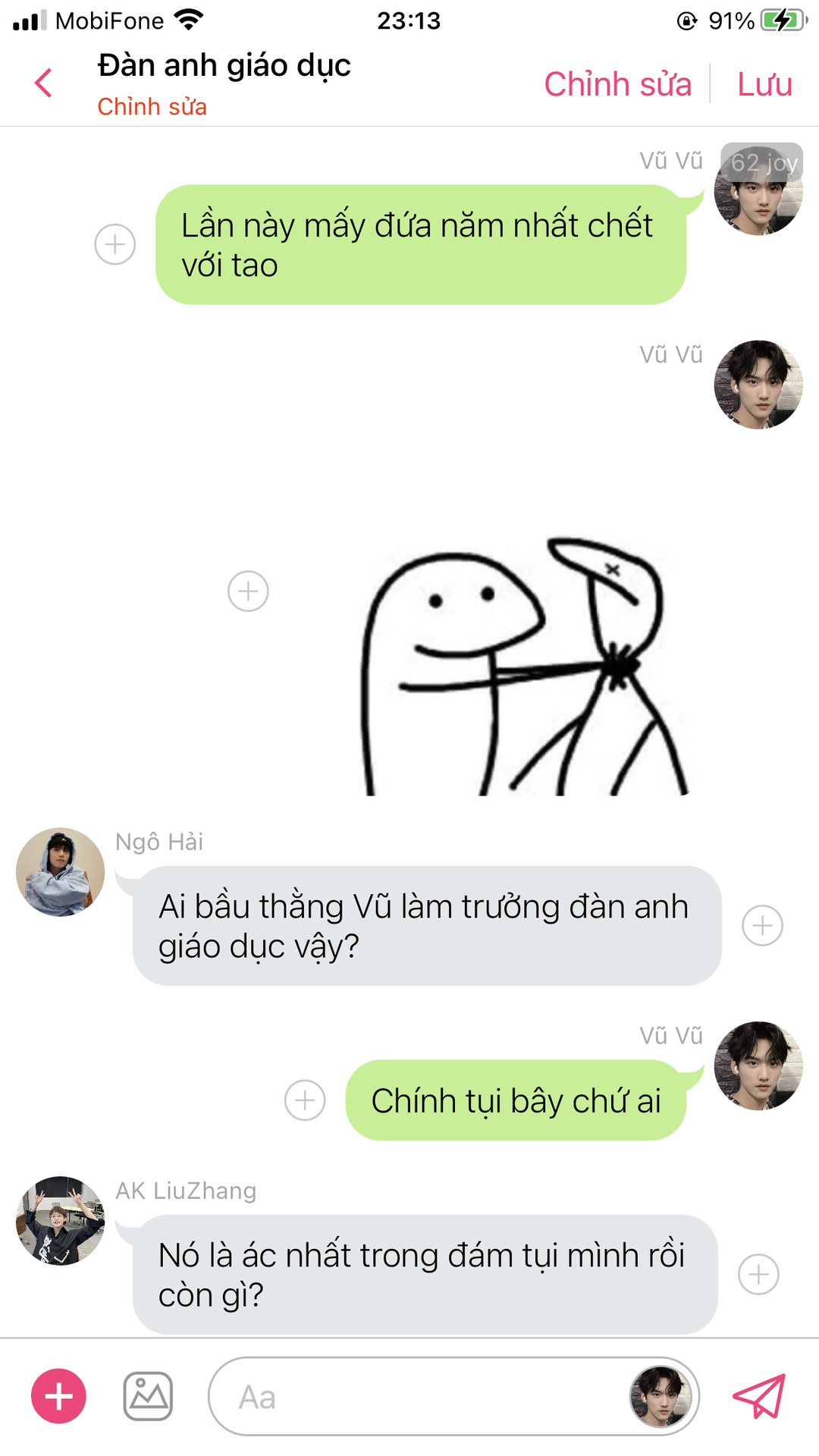Open AK LiuZhang's avatar
819x1456 pixels.
click(61, 1221)
